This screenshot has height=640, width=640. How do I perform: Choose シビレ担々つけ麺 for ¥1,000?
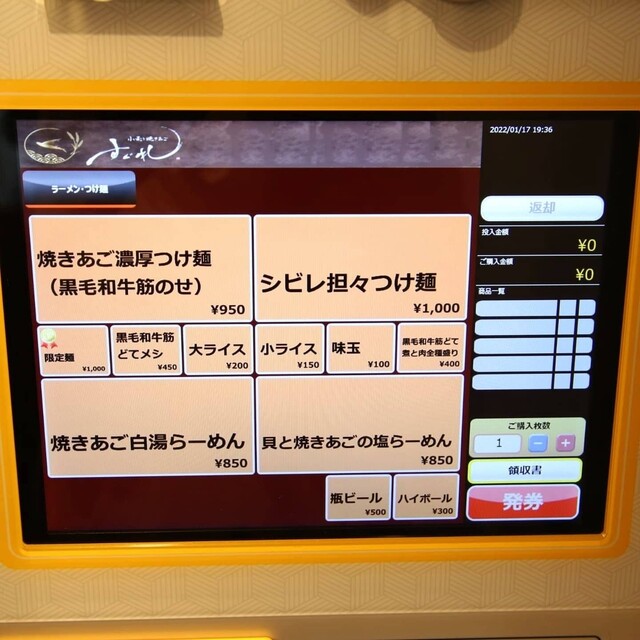pos(361,268)
